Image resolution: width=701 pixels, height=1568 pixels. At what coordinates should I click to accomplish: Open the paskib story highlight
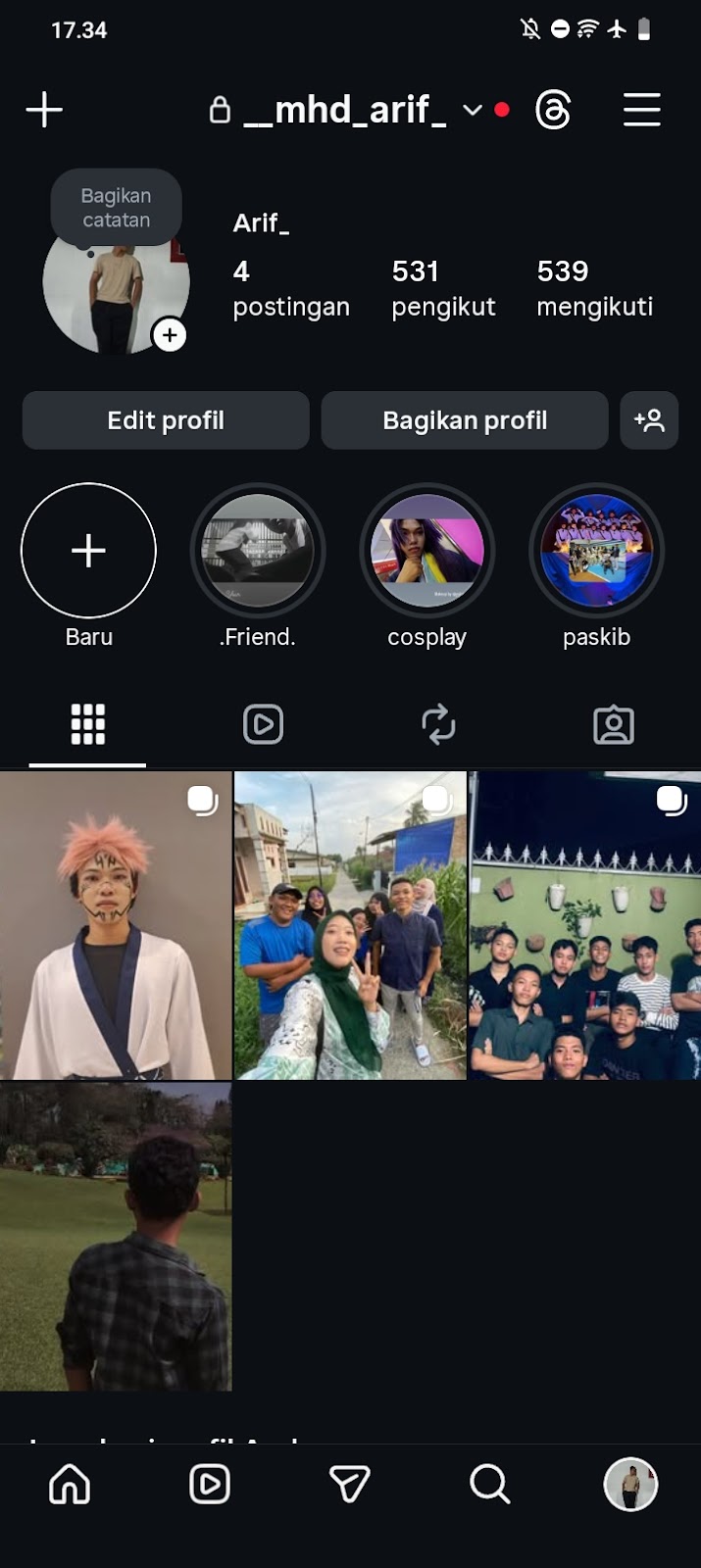[x=596, y=551]
